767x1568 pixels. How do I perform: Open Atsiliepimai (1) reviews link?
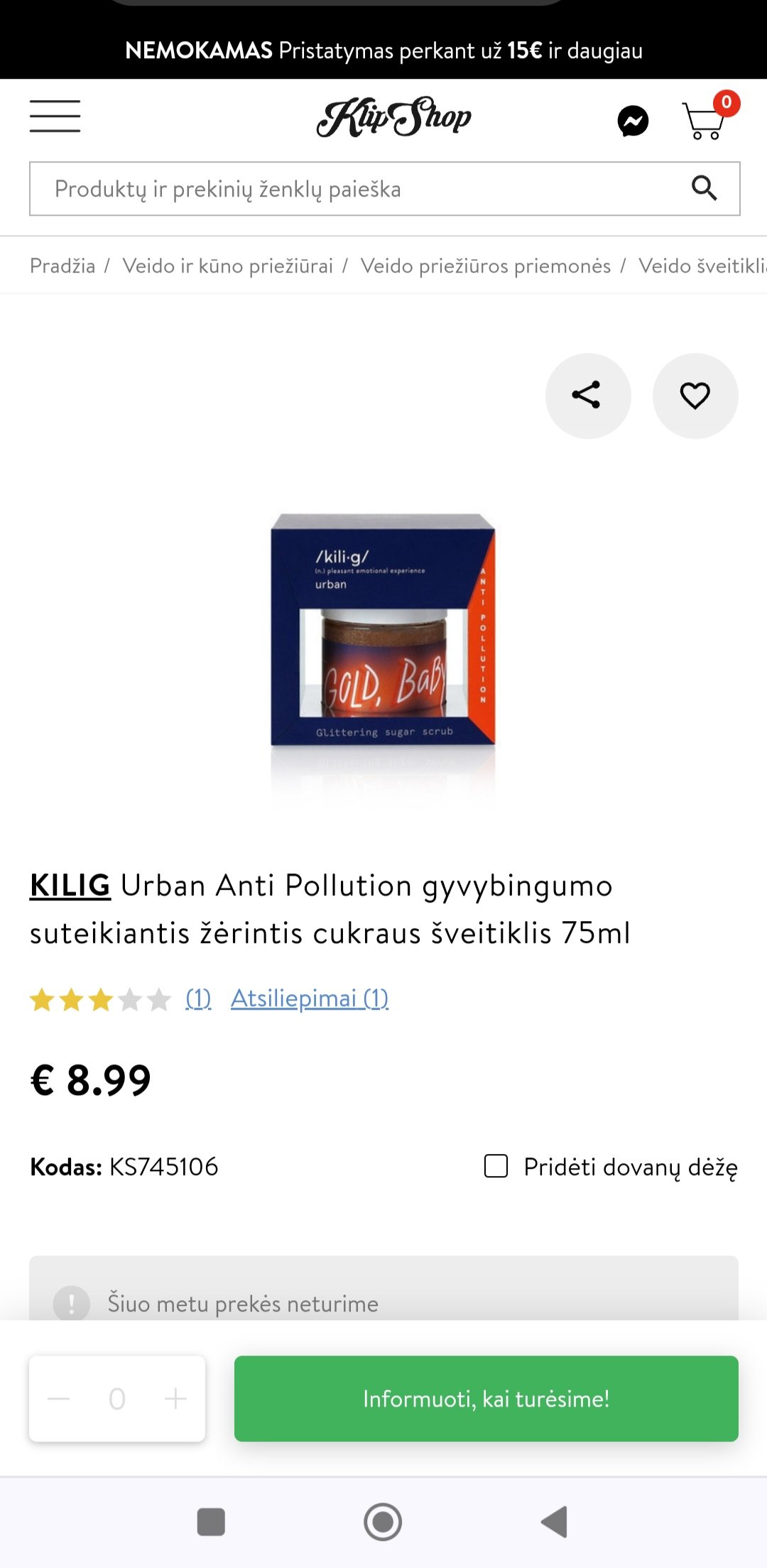(x=310, y=998)
